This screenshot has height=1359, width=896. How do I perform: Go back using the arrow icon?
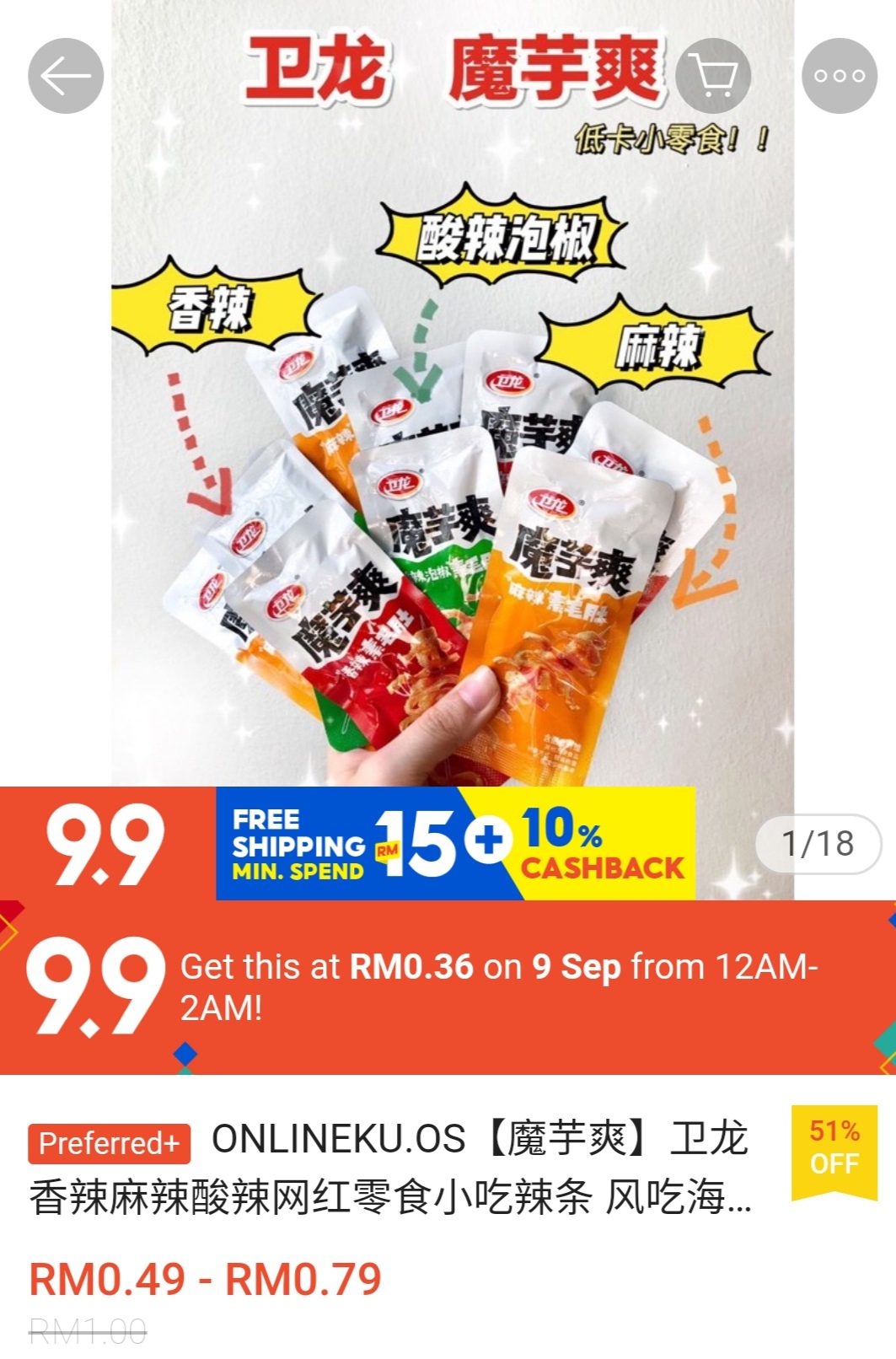[x=66, y=76]
